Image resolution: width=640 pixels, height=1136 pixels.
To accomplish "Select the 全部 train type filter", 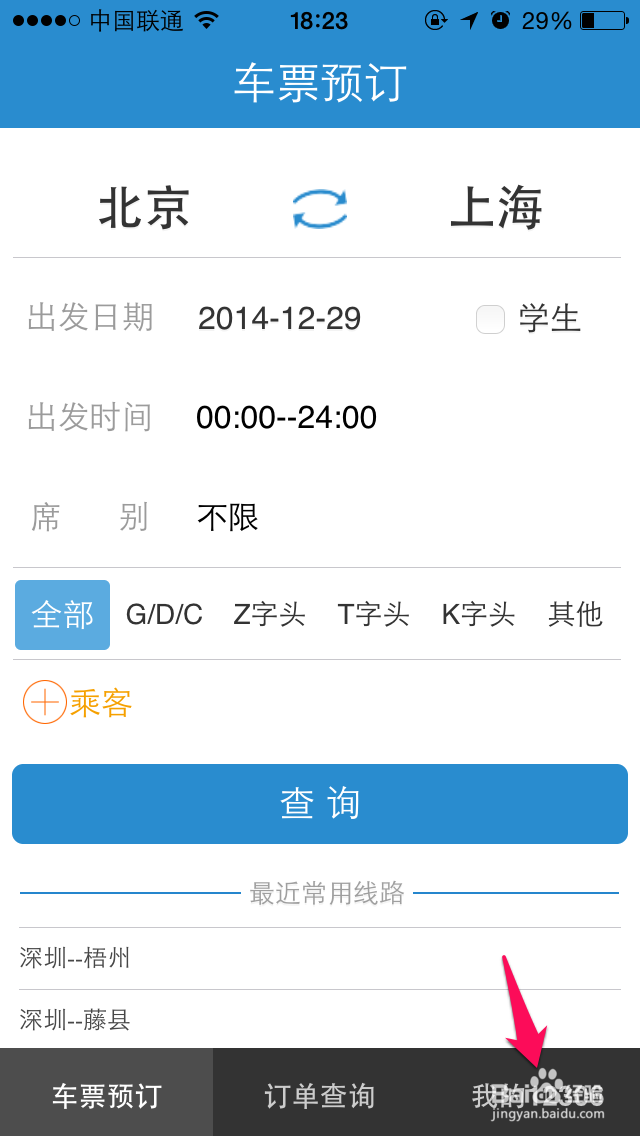I will click(x=62, y=615).
